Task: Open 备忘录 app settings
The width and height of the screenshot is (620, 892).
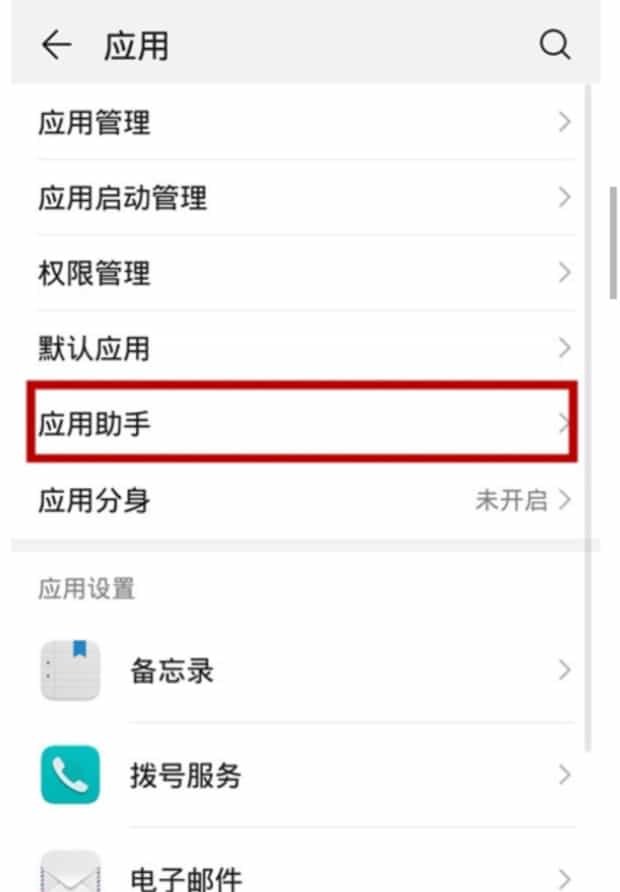Action: (300, 670)
